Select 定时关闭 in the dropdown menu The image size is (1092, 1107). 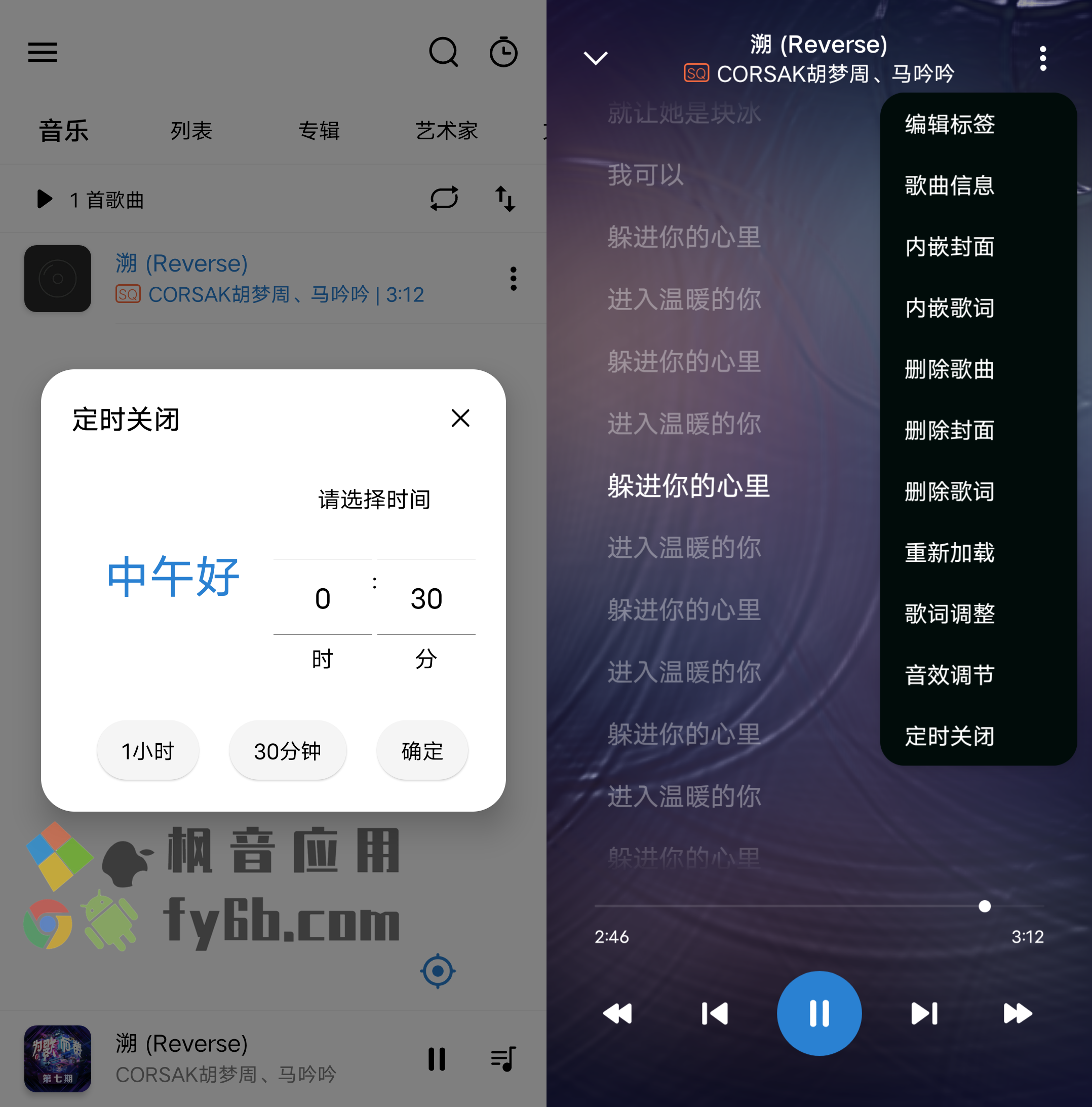pyautogui.click(x=949, y=736)
